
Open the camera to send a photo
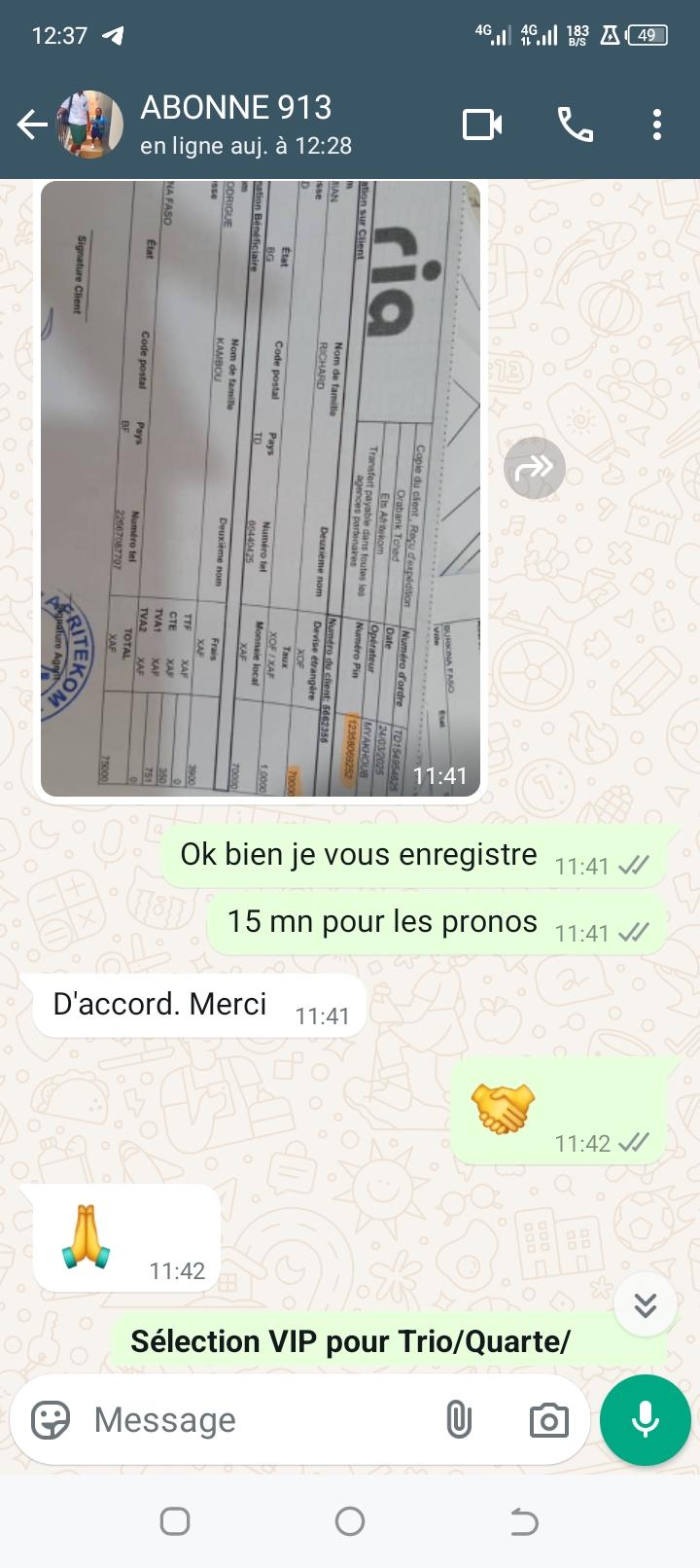[x=548, y=1420]
